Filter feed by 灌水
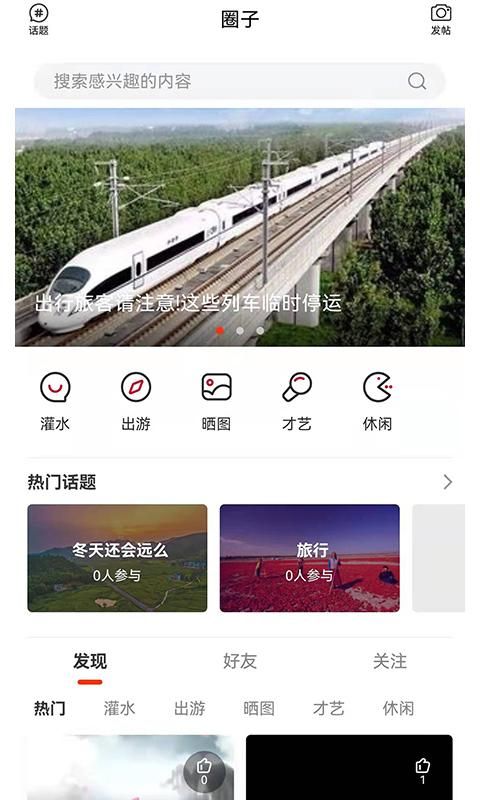 point(119,708)
